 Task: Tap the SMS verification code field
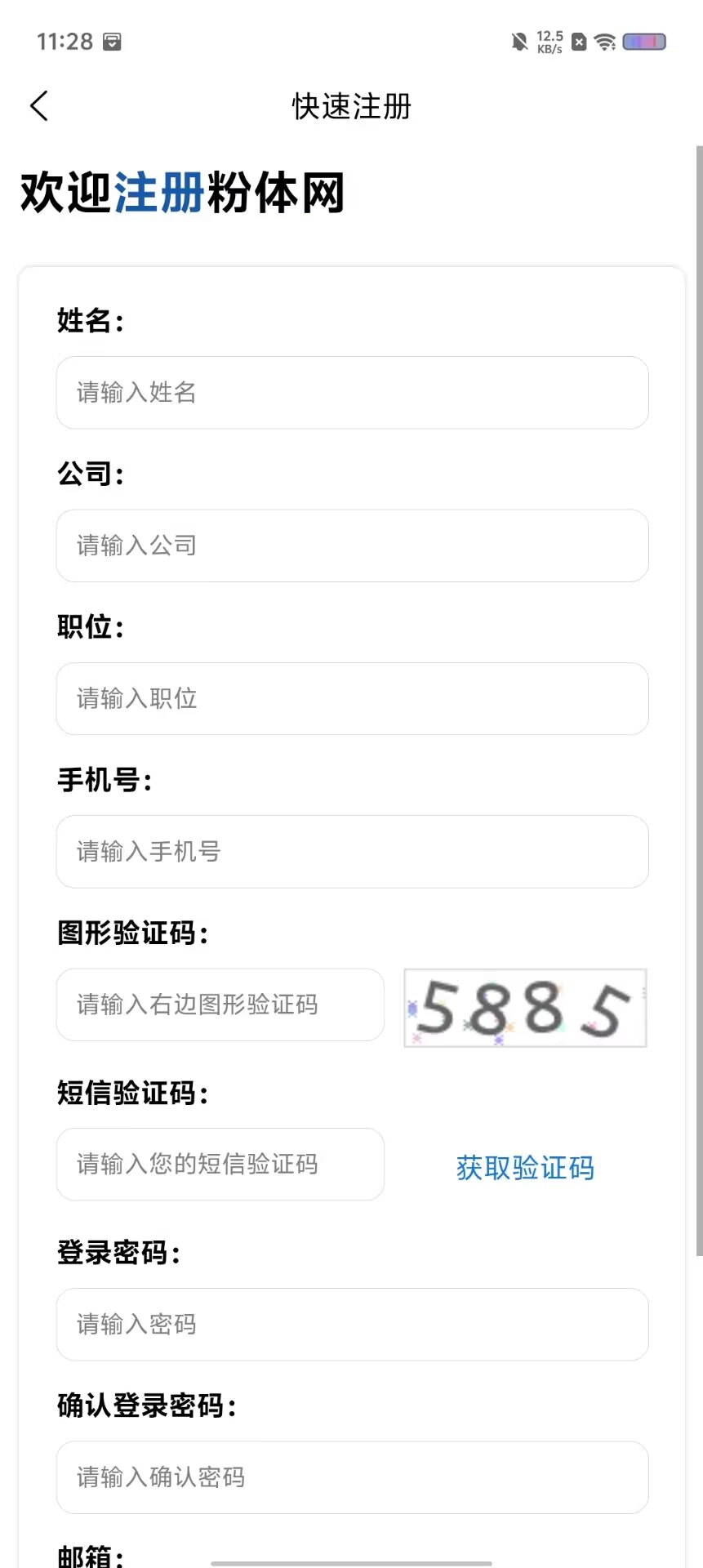[220, 1165]
